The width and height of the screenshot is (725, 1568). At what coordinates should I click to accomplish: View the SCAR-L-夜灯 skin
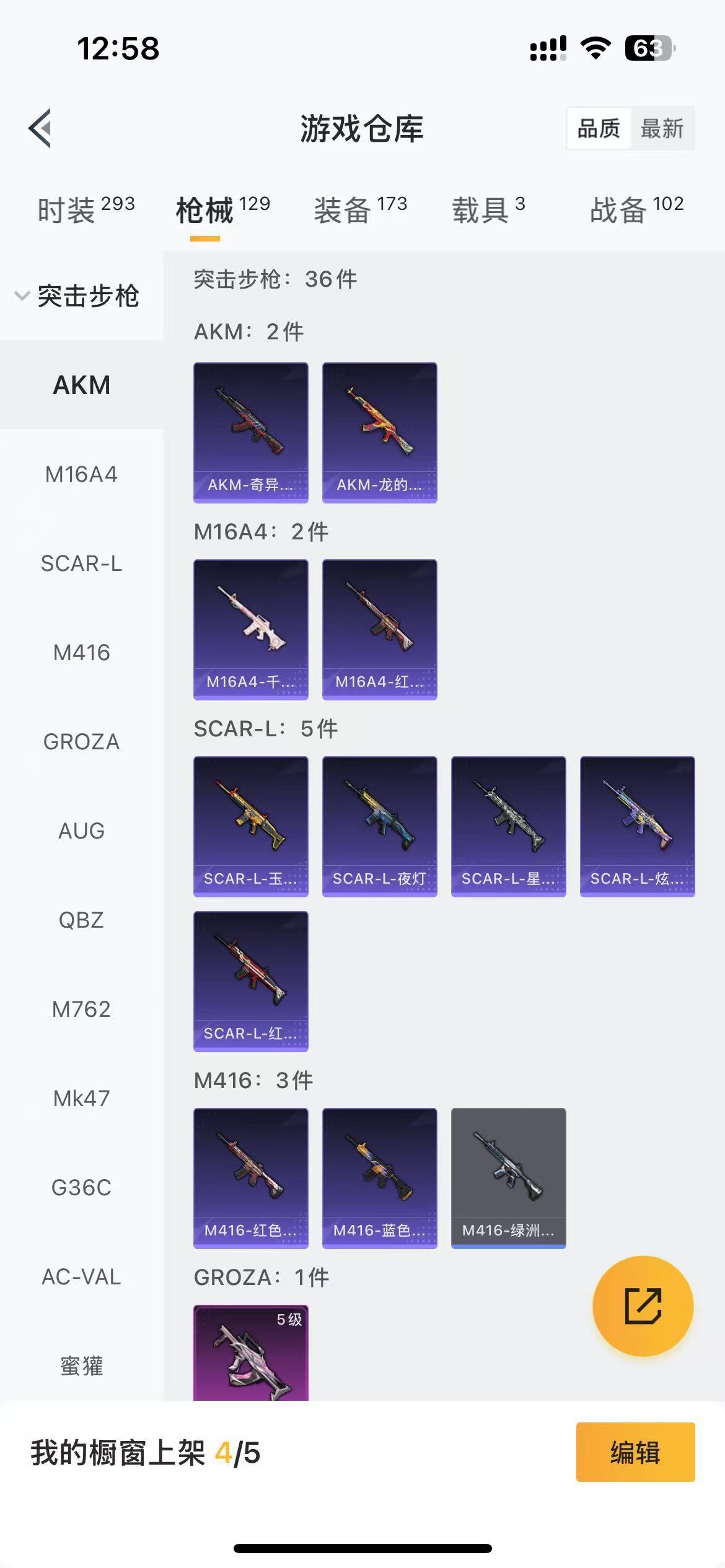coord(379,826)
